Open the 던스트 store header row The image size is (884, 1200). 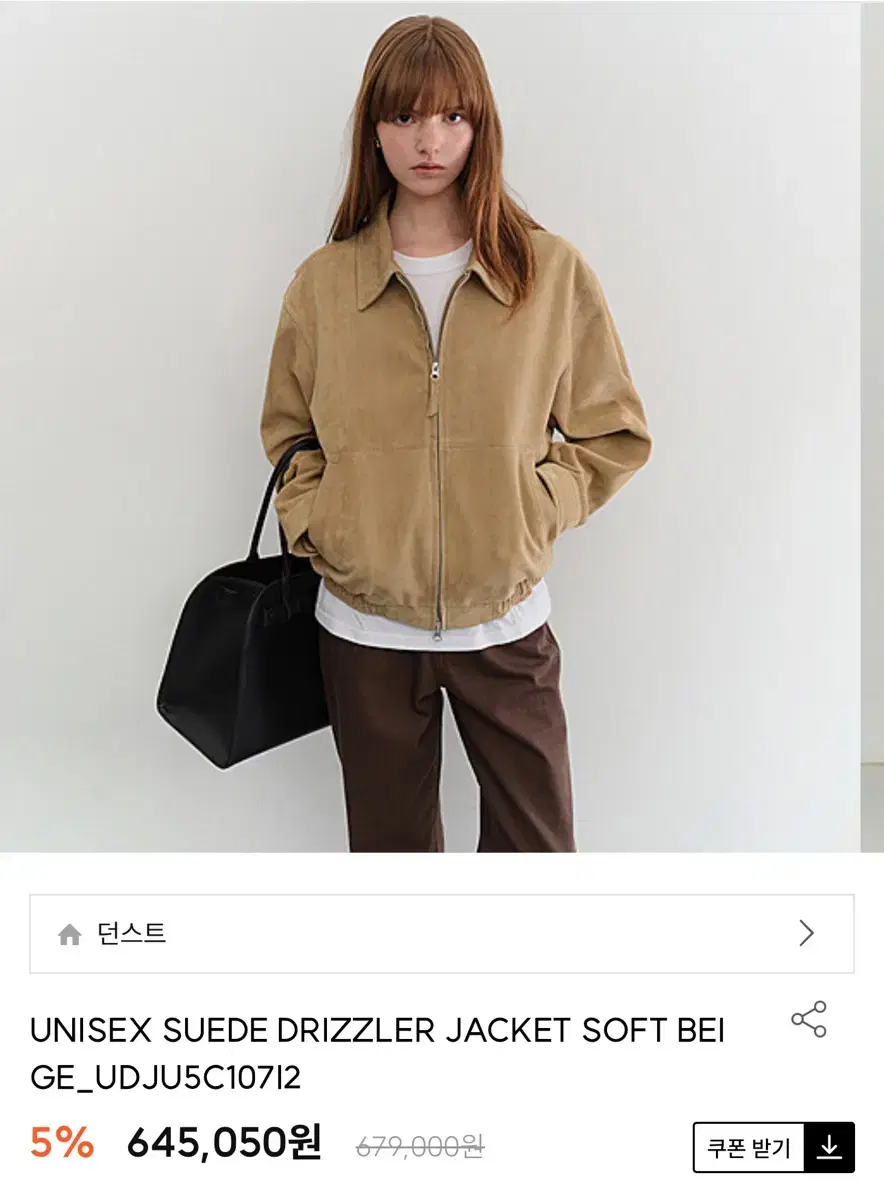(x=440, y=934)
